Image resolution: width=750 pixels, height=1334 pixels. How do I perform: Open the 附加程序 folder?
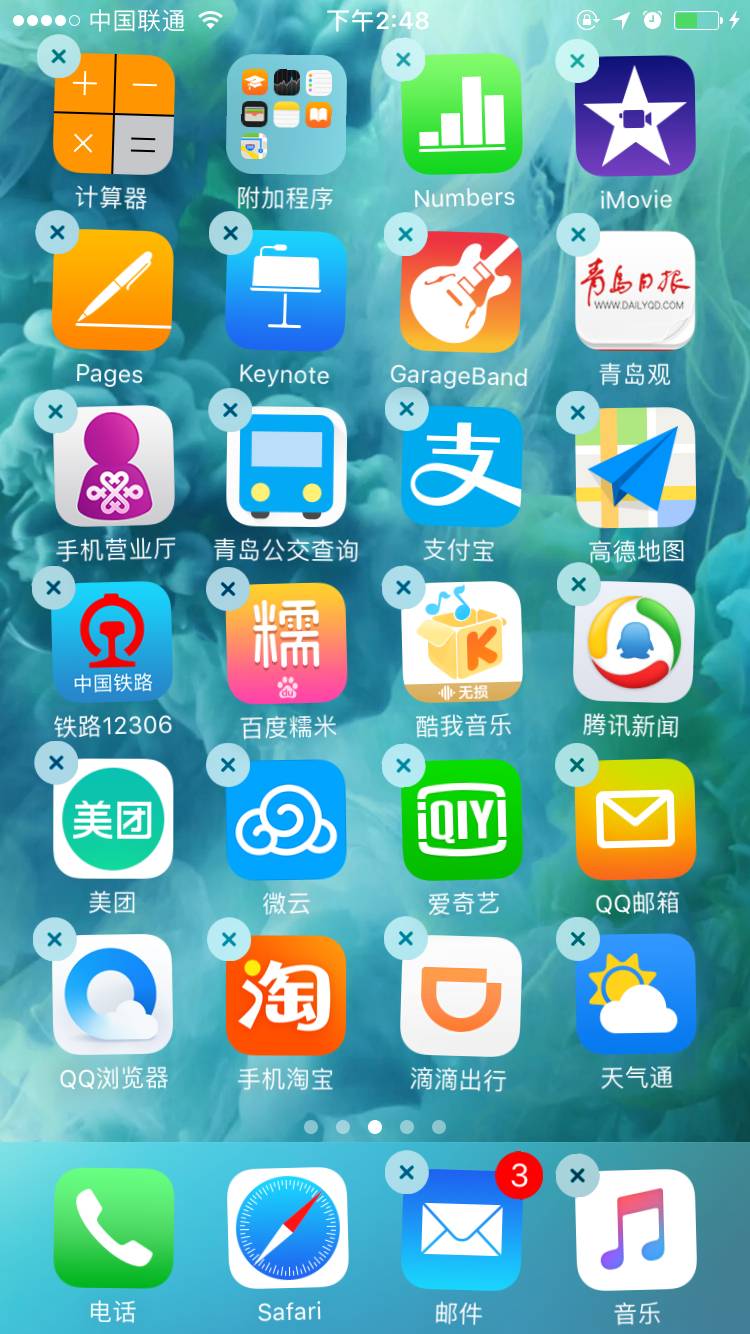(286, 115)
